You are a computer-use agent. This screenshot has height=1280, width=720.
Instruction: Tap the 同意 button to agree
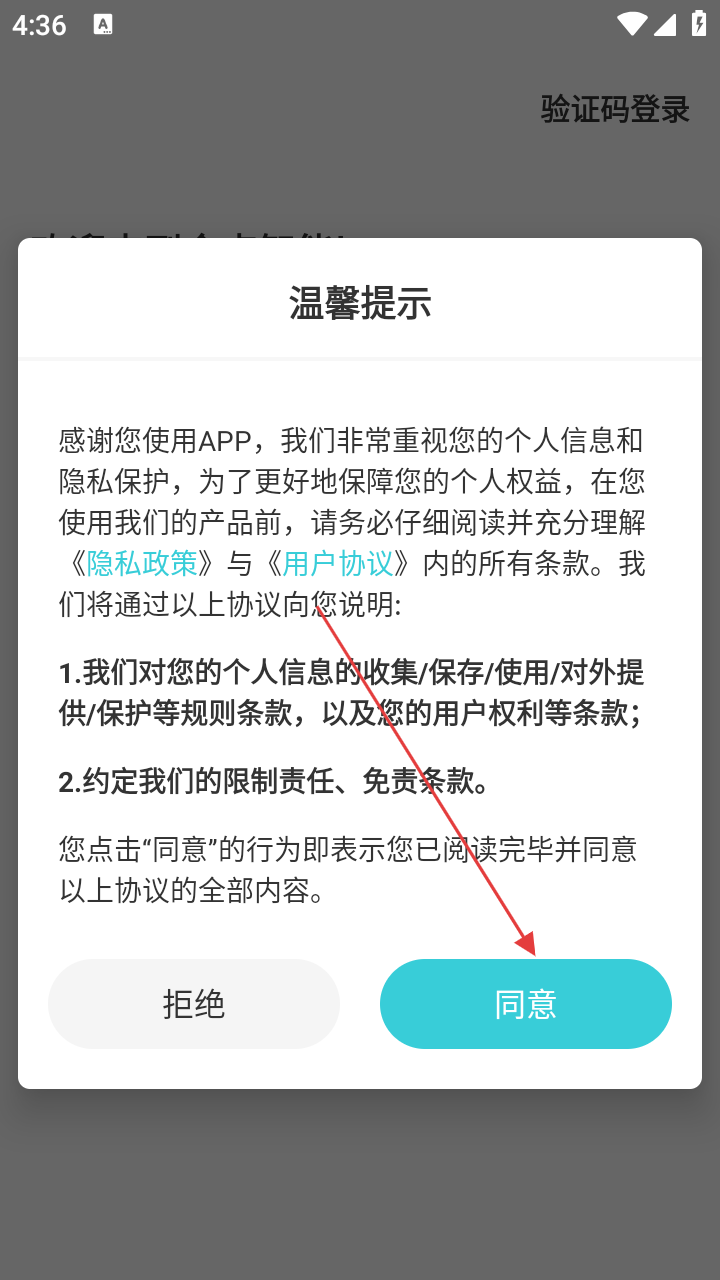coord(526,1004)
